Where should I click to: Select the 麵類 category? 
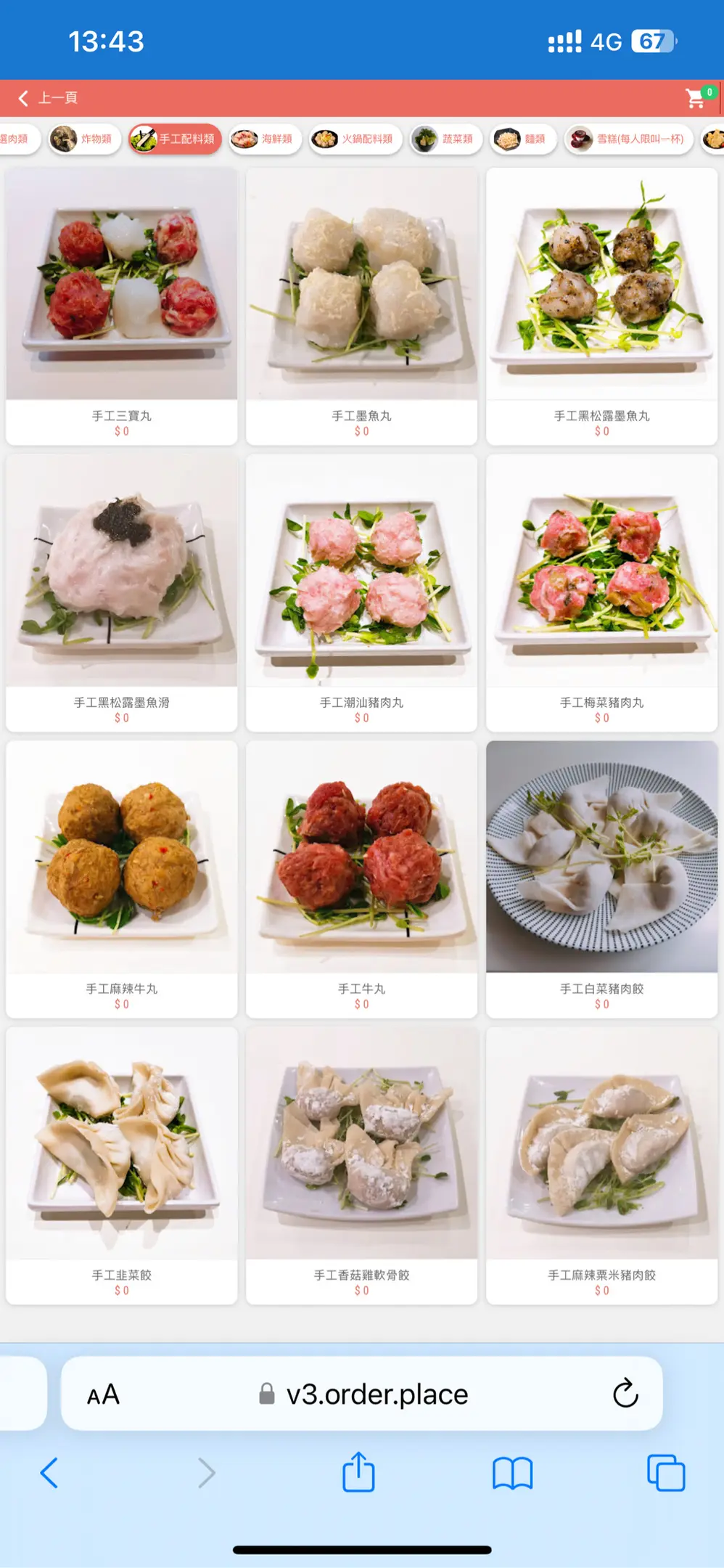tap(523, 139)
